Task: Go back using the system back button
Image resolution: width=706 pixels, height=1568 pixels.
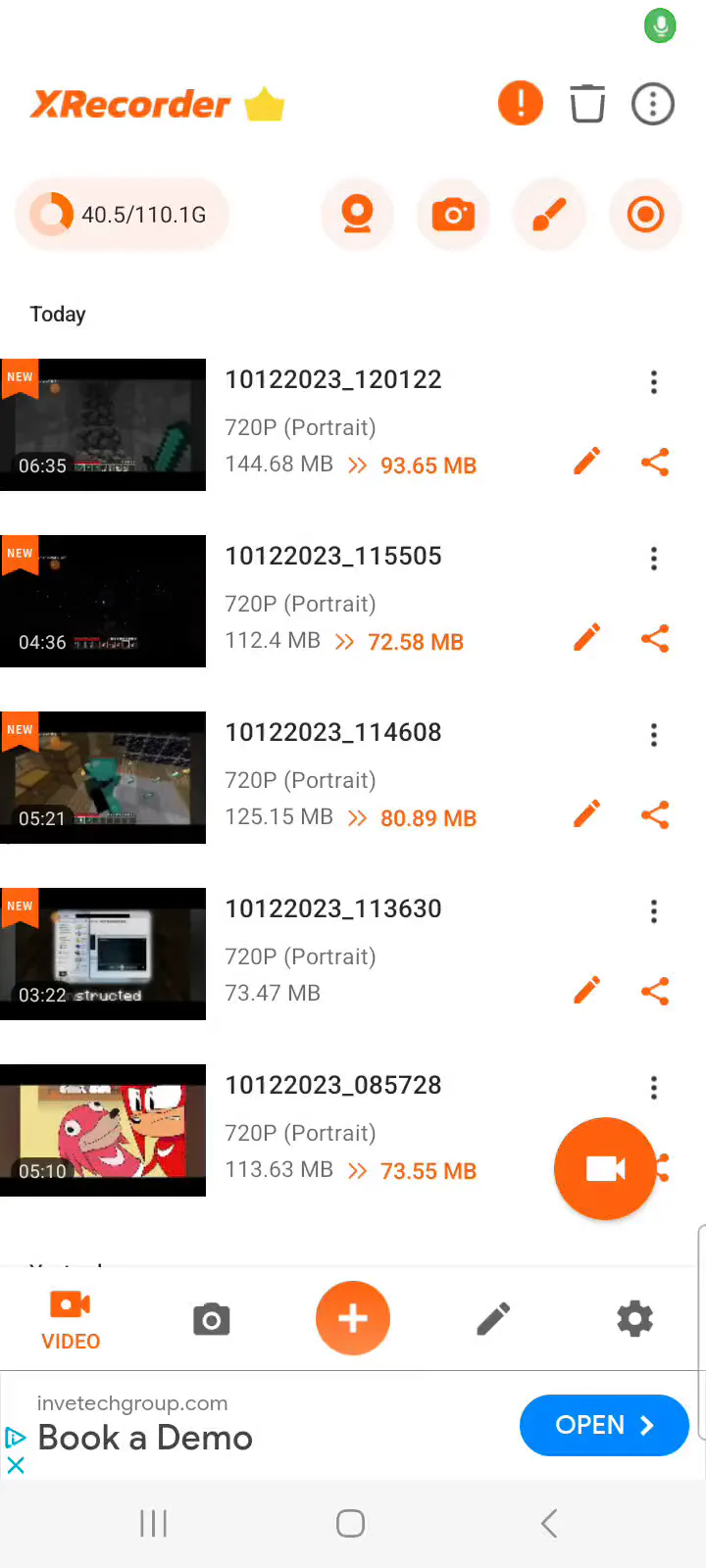Action: tap(549, 1523)
